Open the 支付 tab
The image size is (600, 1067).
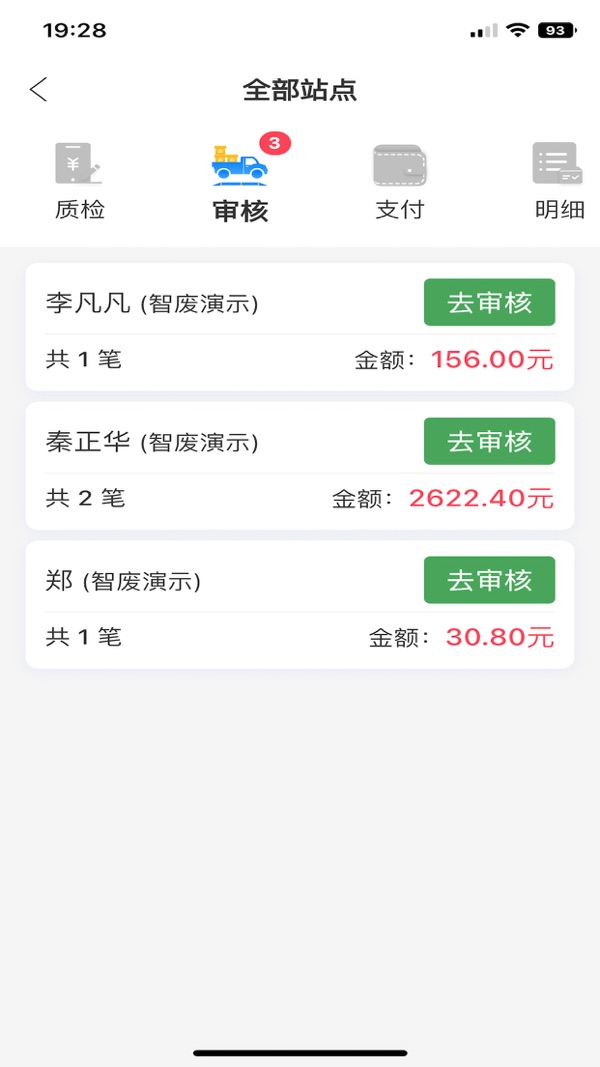click(400, 182)
